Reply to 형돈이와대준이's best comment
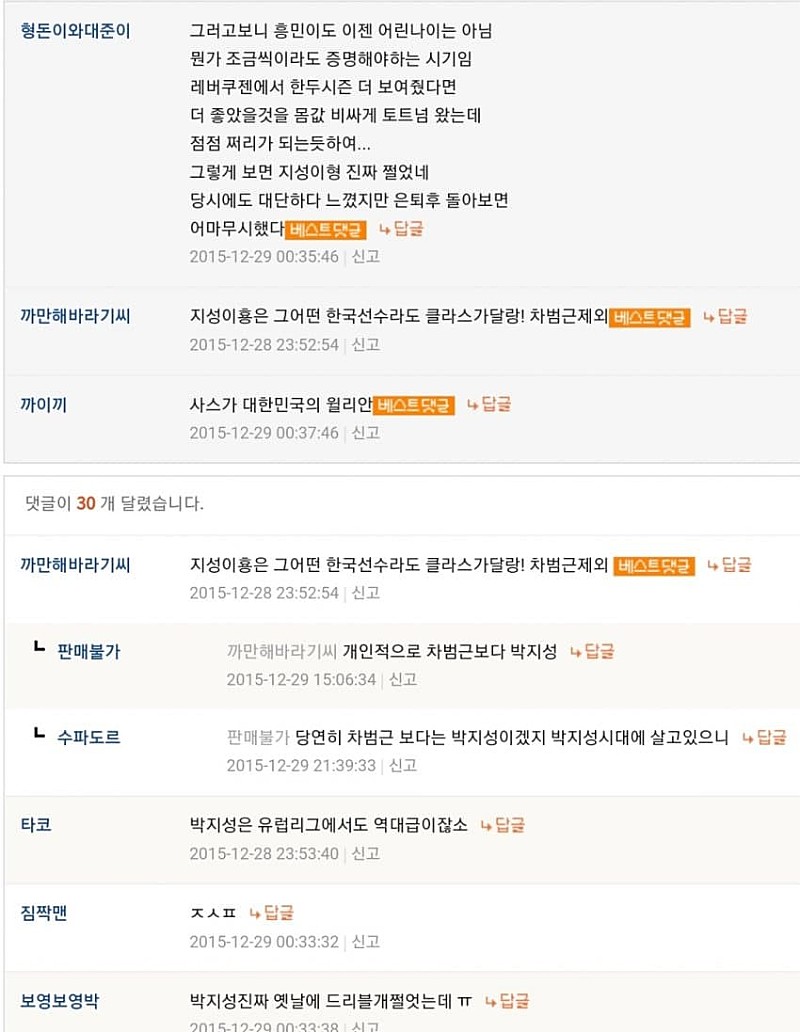This screenshot has height=1032, width=800. (x=401, y=229)
